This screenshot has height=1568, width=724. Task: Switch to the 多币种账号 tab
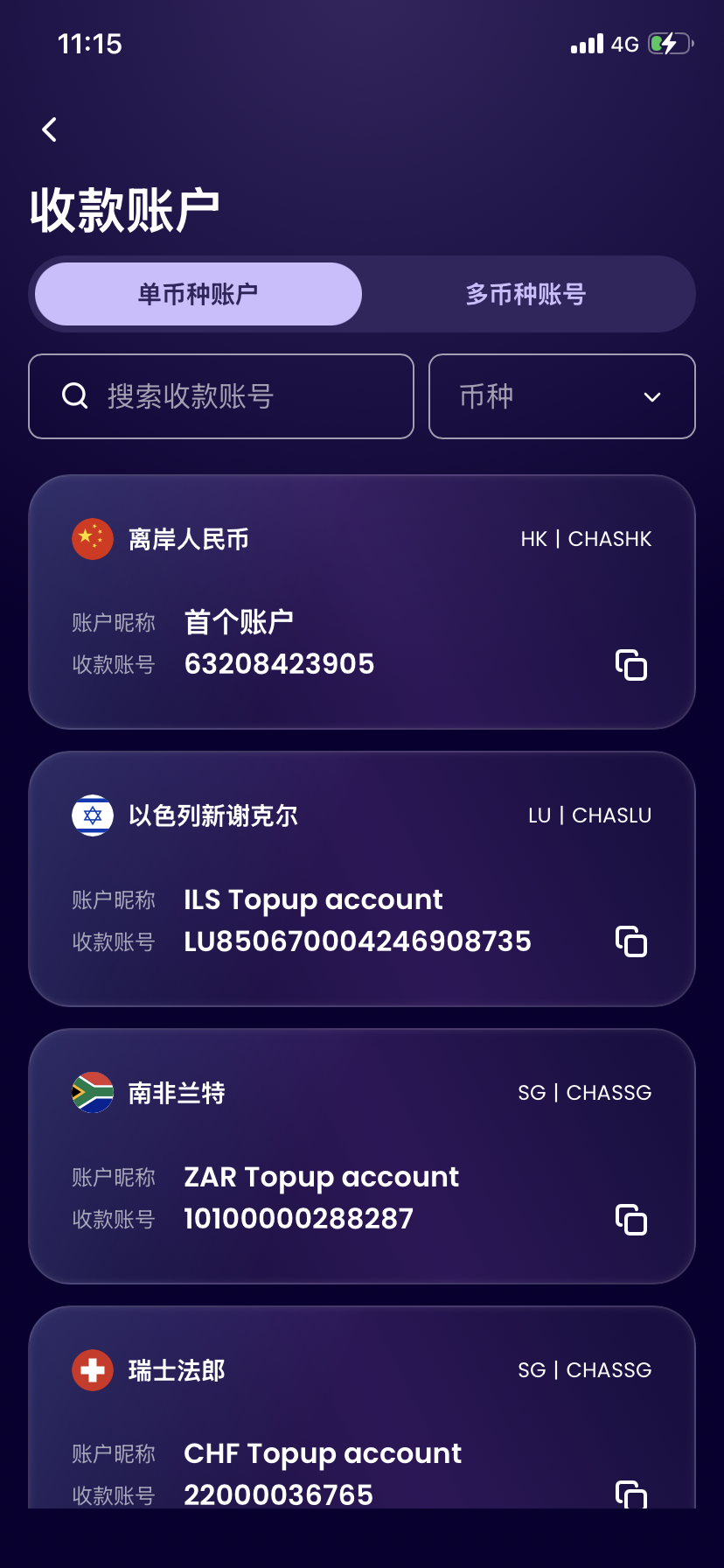pos(526,294)
